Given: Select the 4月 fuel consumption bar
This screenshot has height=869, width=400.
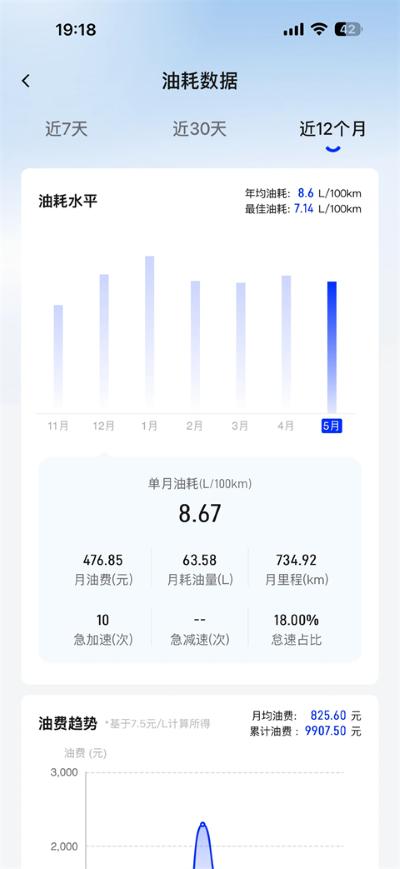Looking at the screenshot, I should 286,343.
